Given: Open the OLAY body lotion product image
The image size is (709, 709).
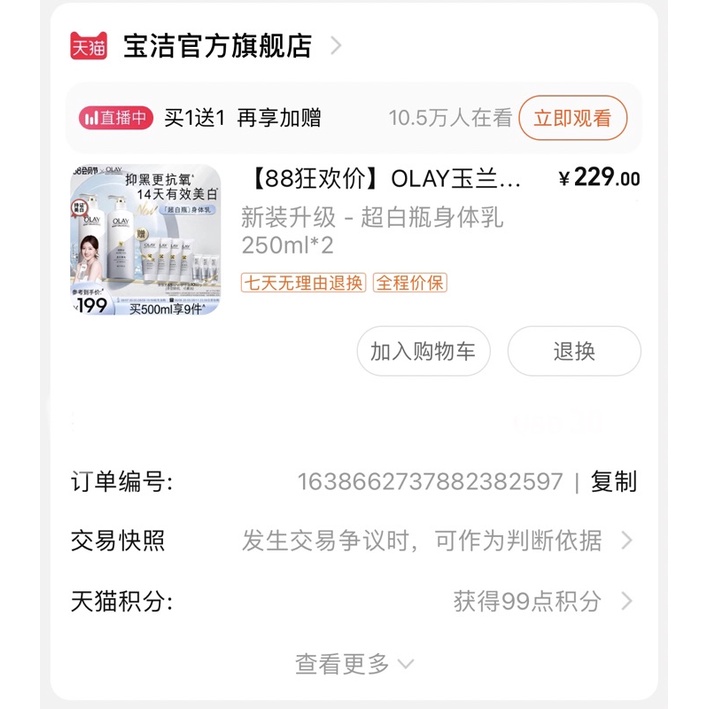Looking at the screenshot, I should (x=145, y=240).
